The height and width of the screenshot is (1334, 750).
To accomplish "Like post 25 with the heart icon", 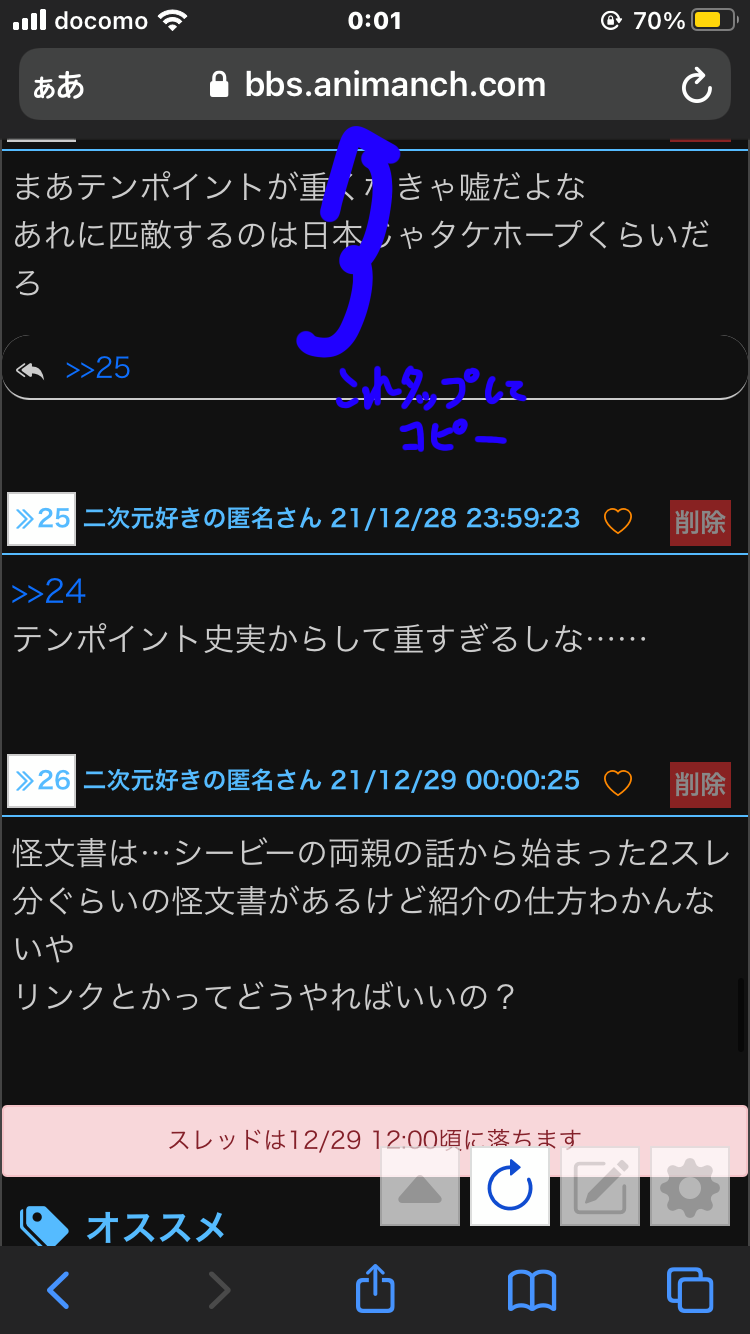I will 618,520.
